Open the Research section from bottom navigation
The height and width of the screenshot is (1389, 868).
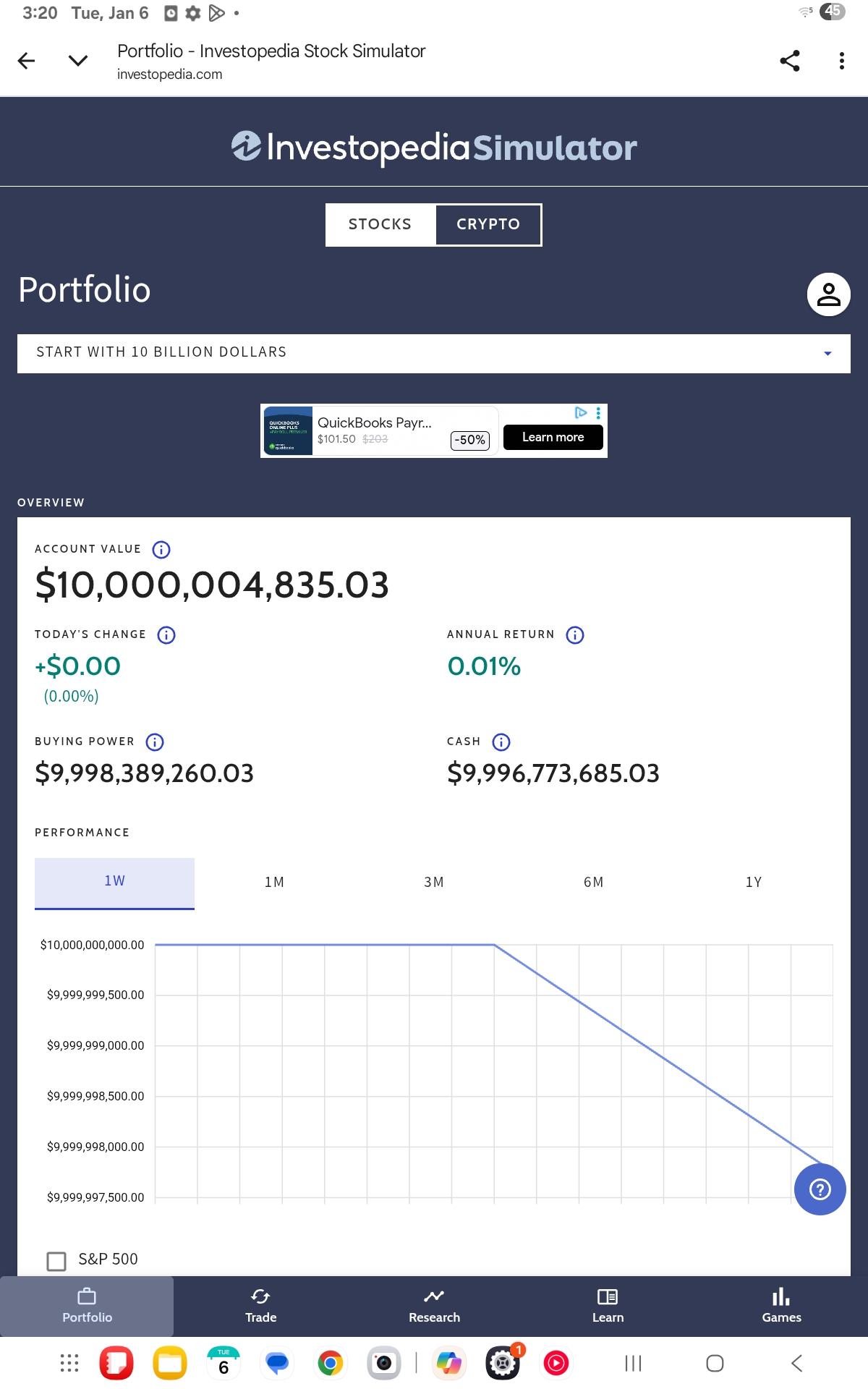pyautogui.click(x=434, y=1306)
